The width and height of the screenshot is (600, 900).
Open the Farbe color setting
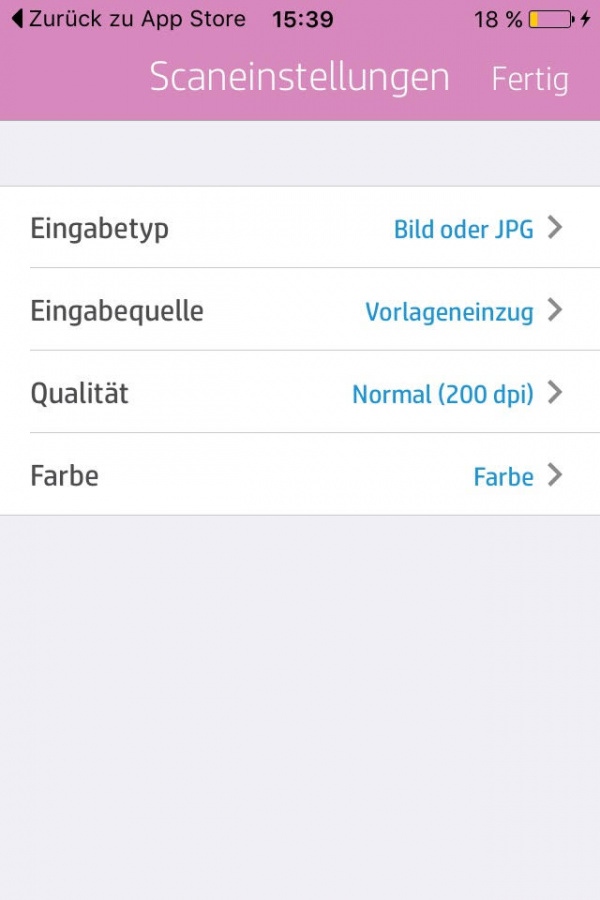(300, 476)
